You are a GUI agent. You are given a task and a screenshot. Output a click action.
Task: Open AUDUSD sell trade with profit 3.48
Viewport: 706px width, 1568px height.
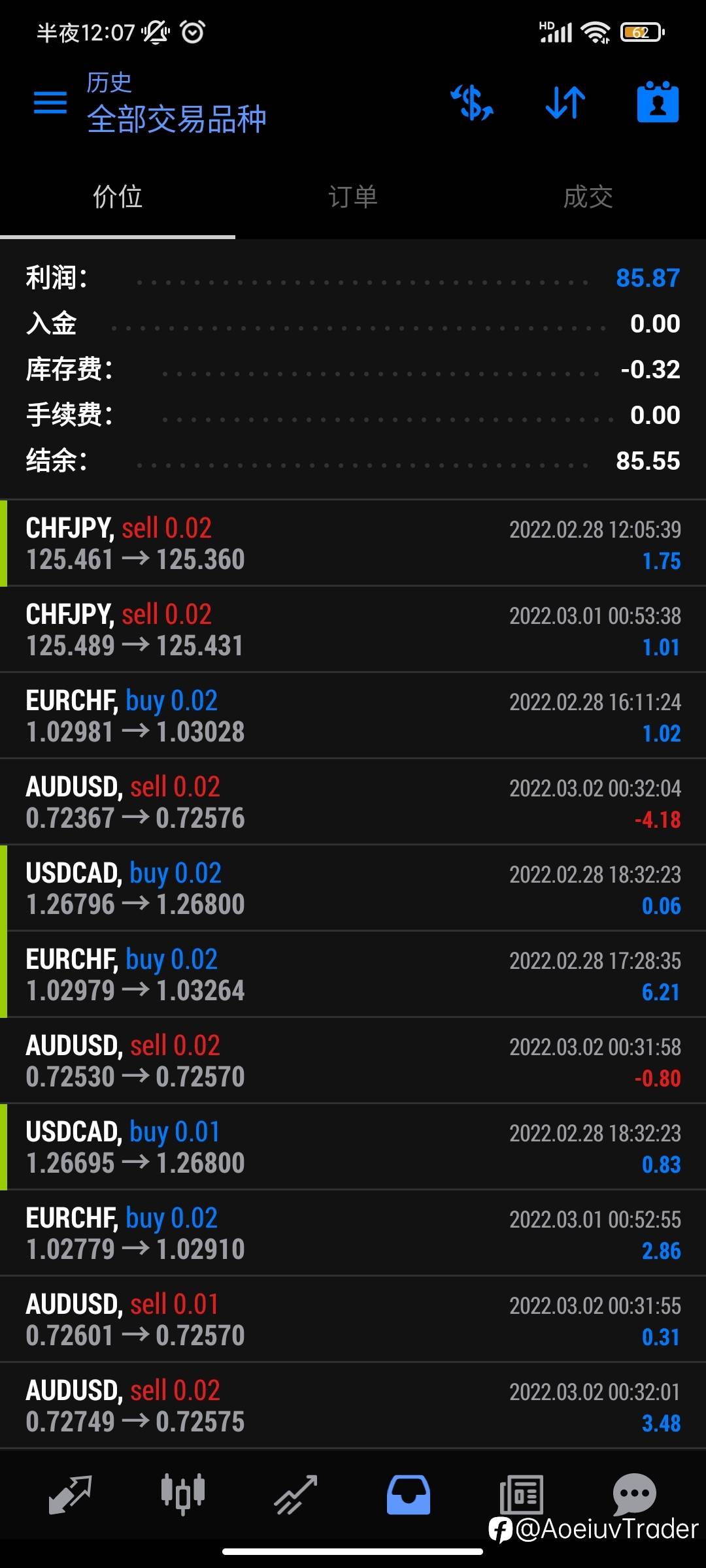click(353, 1406)
